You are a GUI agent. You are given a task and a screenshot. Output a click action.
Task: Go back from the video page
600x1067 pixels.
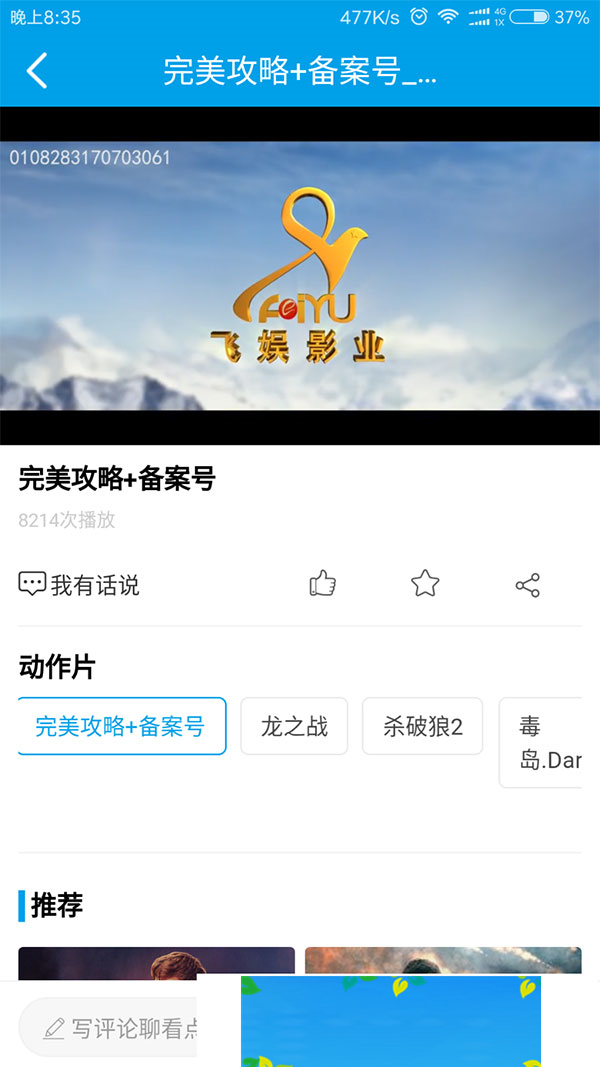pyautogui.click(x=37, y=72)
